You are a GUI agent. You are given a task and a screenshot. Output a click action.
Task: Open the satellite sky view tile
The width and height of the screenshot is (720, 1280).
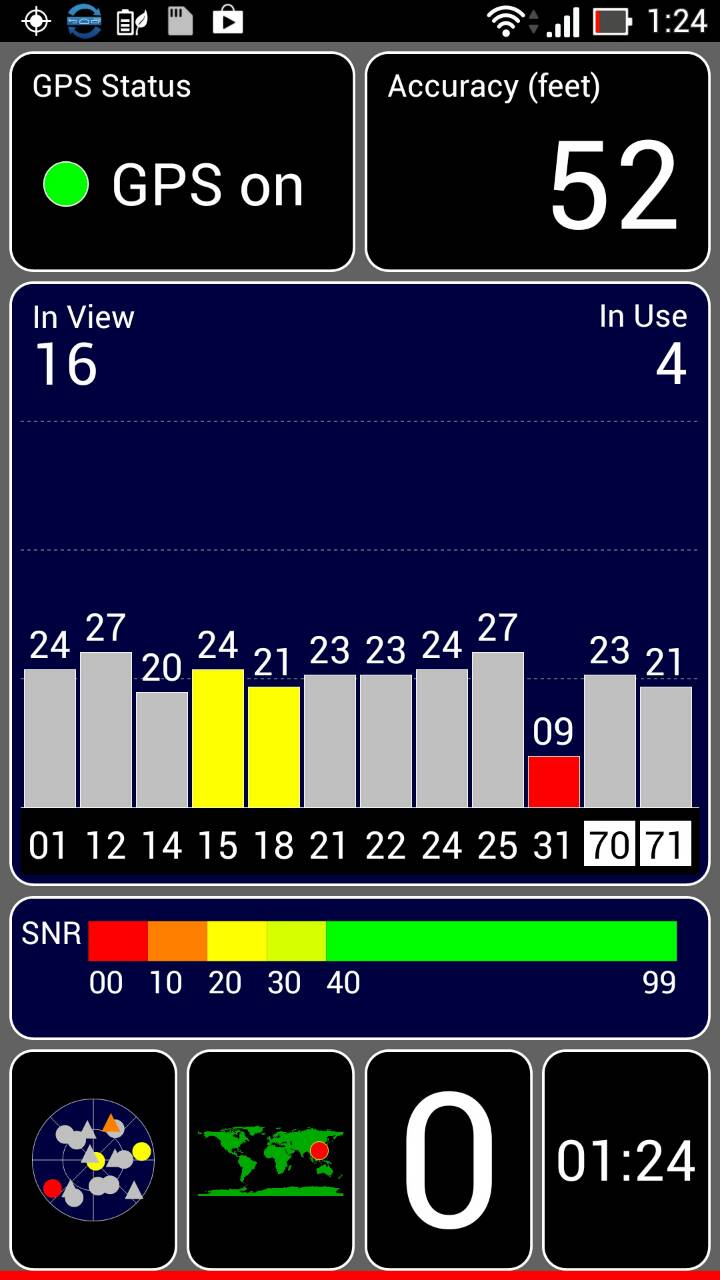[93, 1160]
